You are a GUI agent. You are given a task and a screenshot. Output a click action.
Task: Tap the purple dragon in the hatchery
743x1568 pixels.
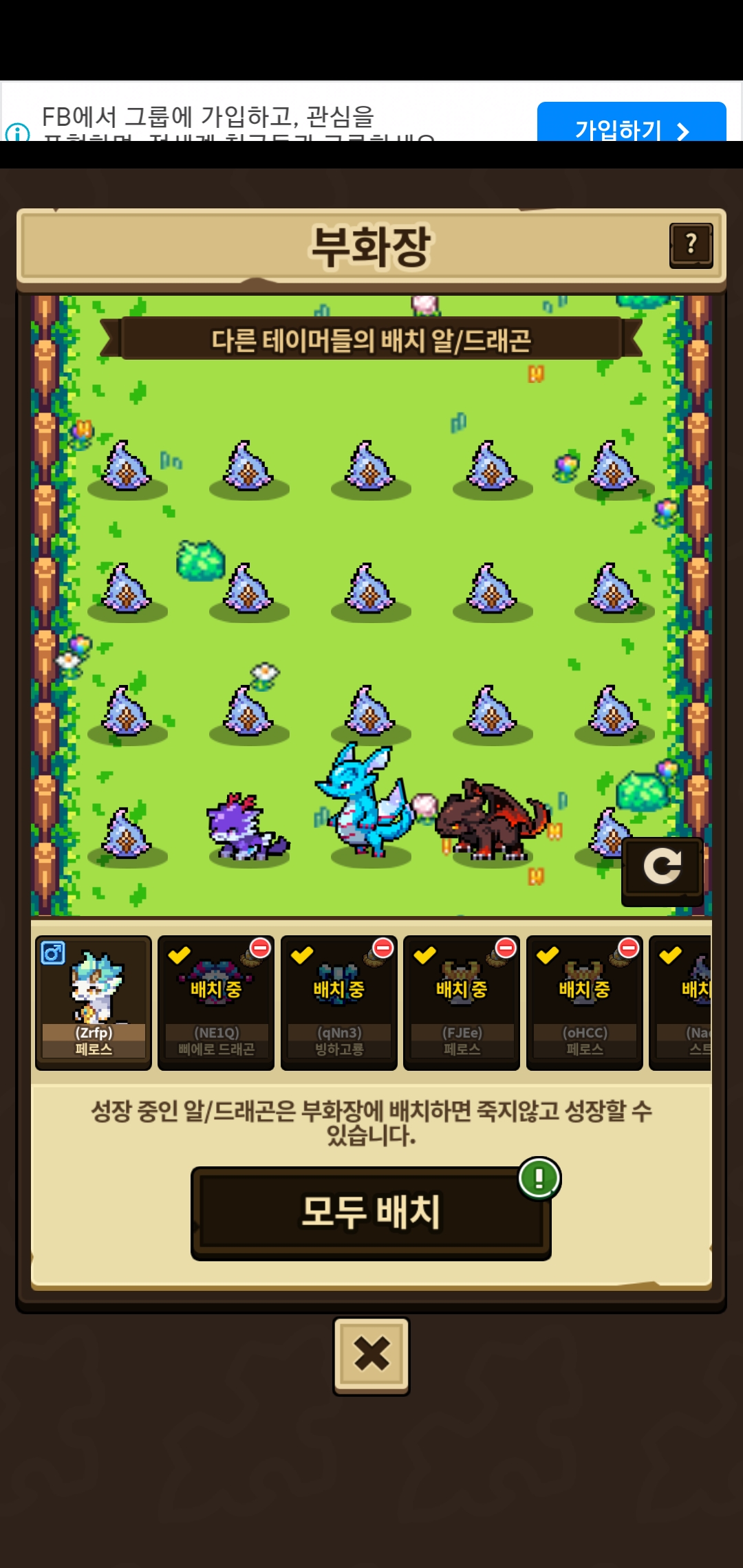244,827
